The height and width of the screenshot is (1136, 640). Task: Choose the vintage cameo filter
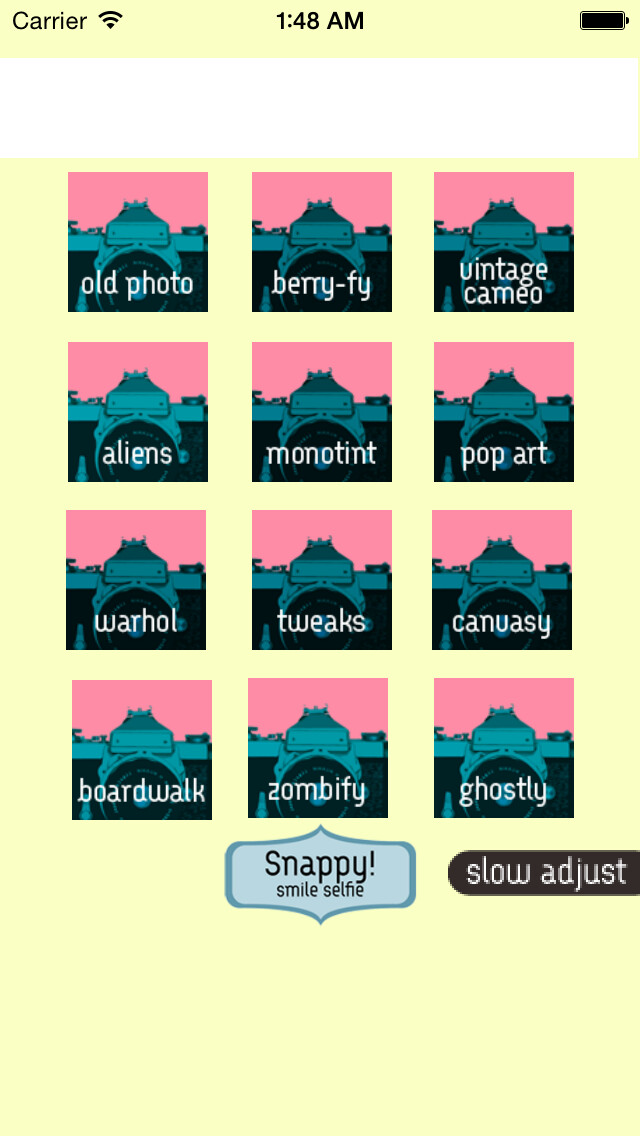tap(504, 242)
